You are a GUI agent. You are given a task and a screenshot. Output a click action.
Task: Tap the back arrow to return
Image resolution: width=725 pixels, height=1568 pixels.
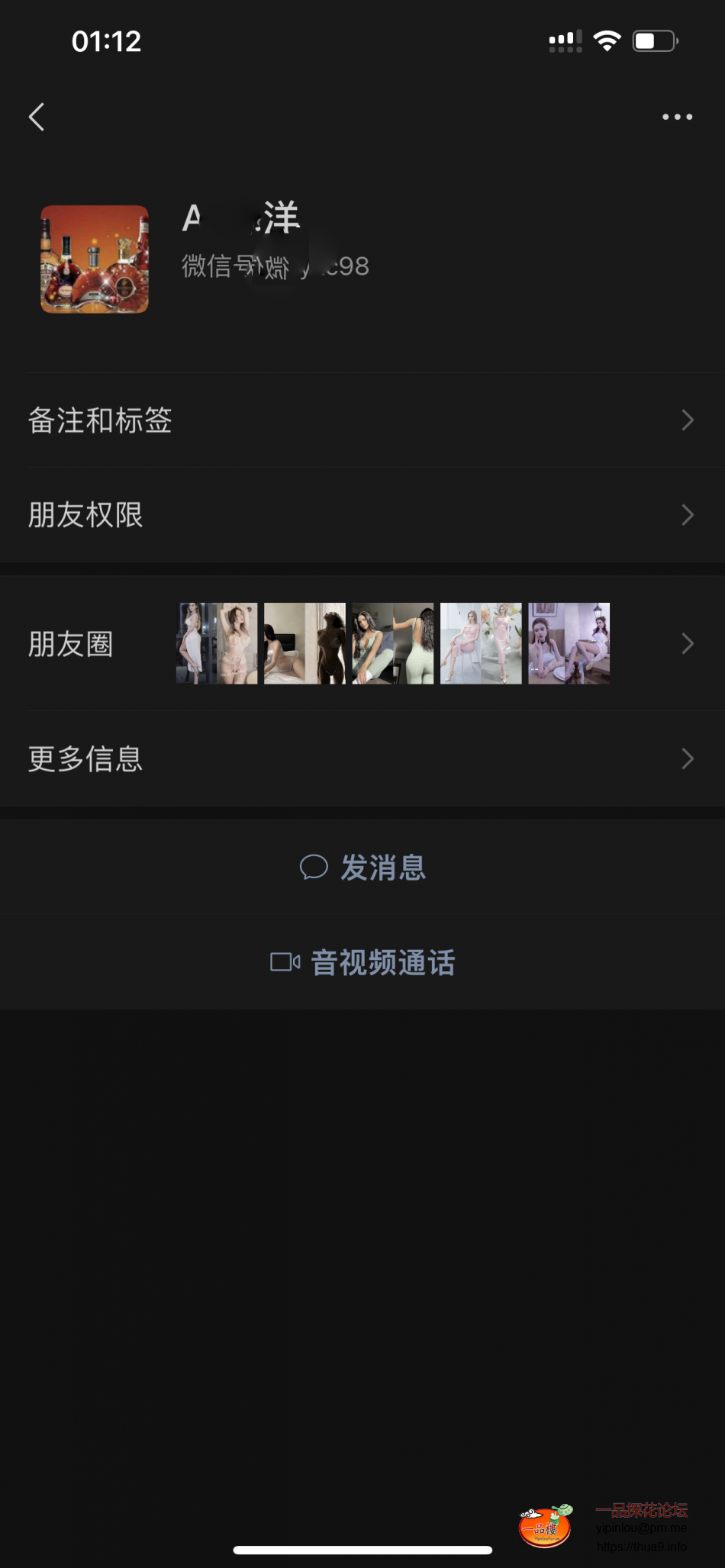[x=36, y=117]
